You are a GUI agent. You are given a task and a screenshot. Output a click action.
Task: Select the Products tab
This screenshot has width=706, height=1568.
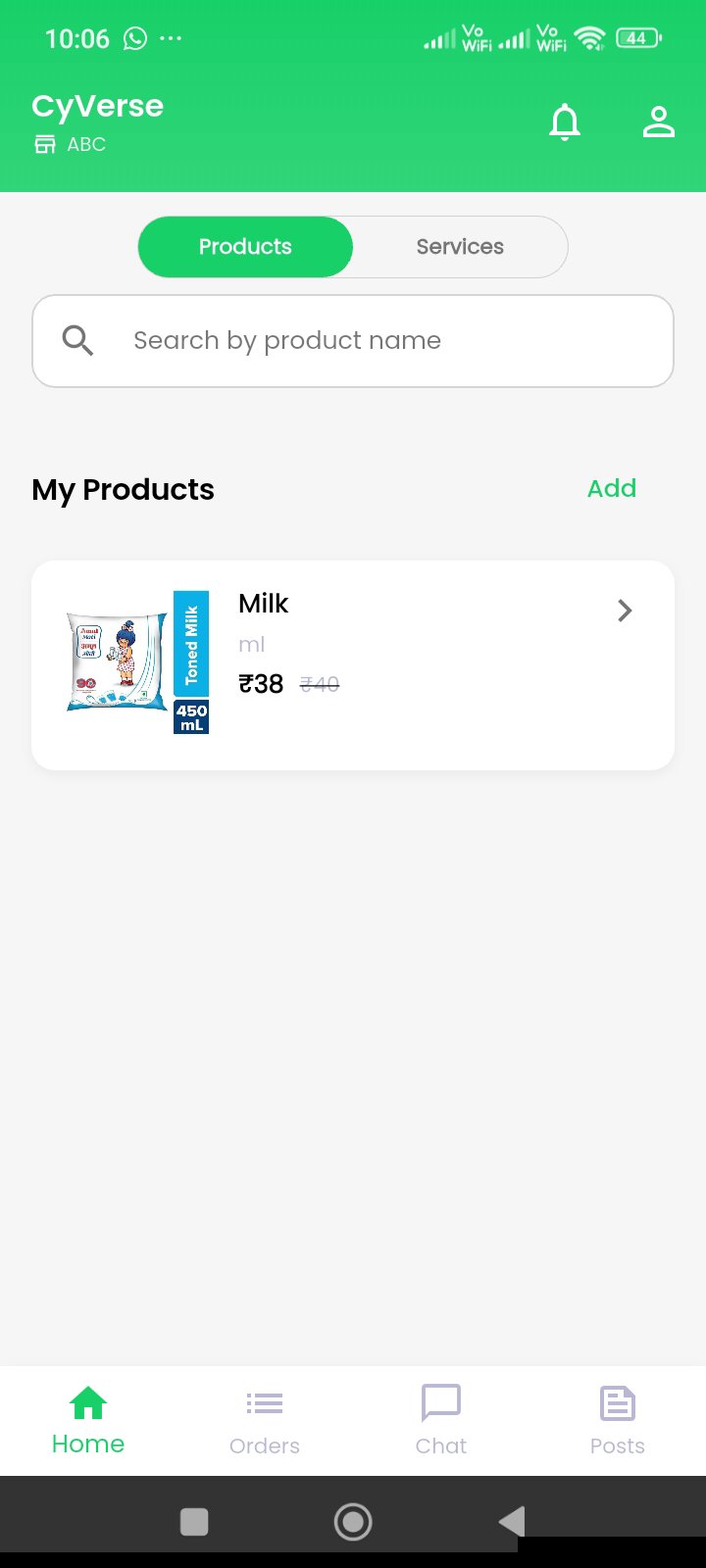tap(245, 247)
